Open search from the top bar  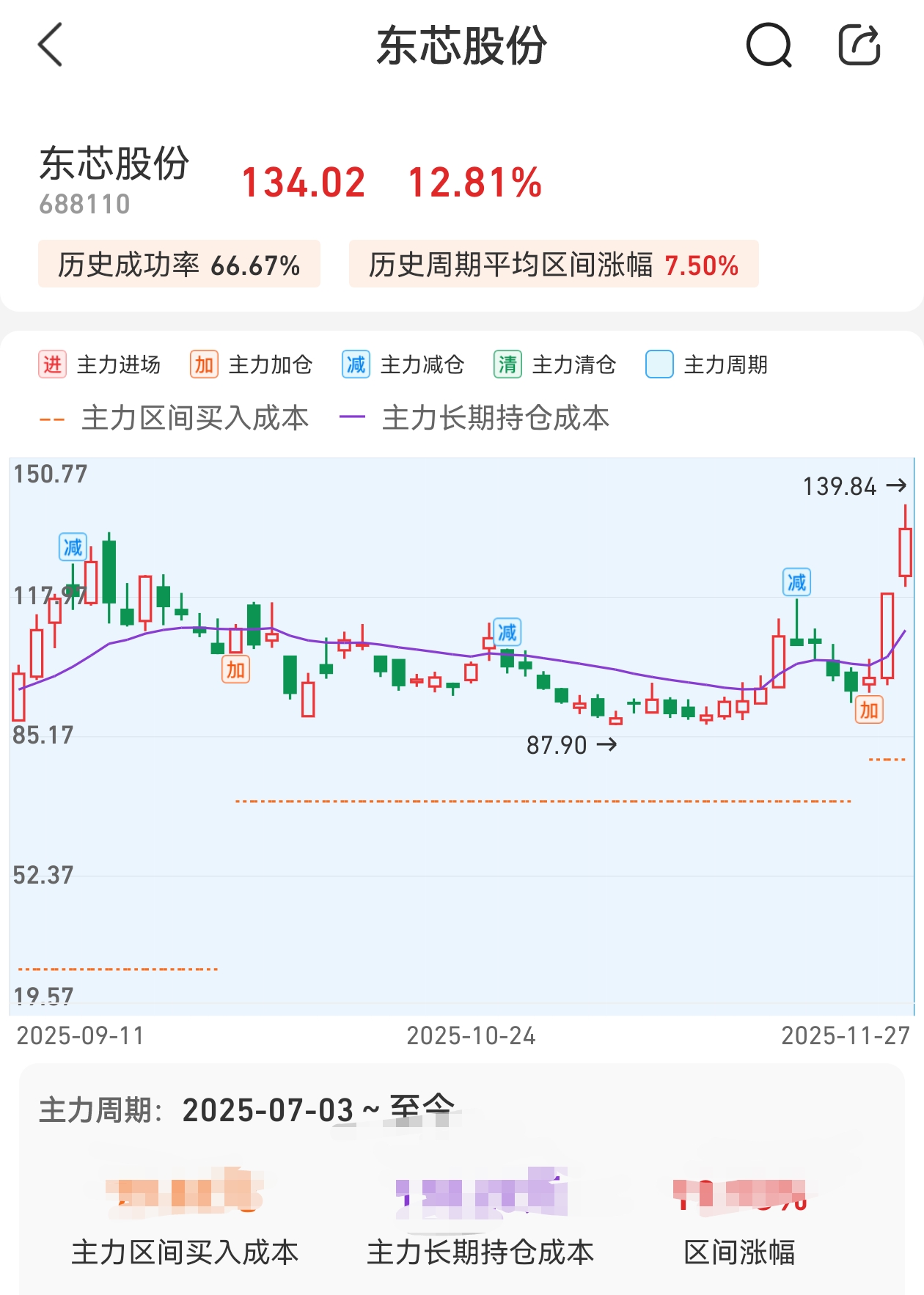(769, 45)
